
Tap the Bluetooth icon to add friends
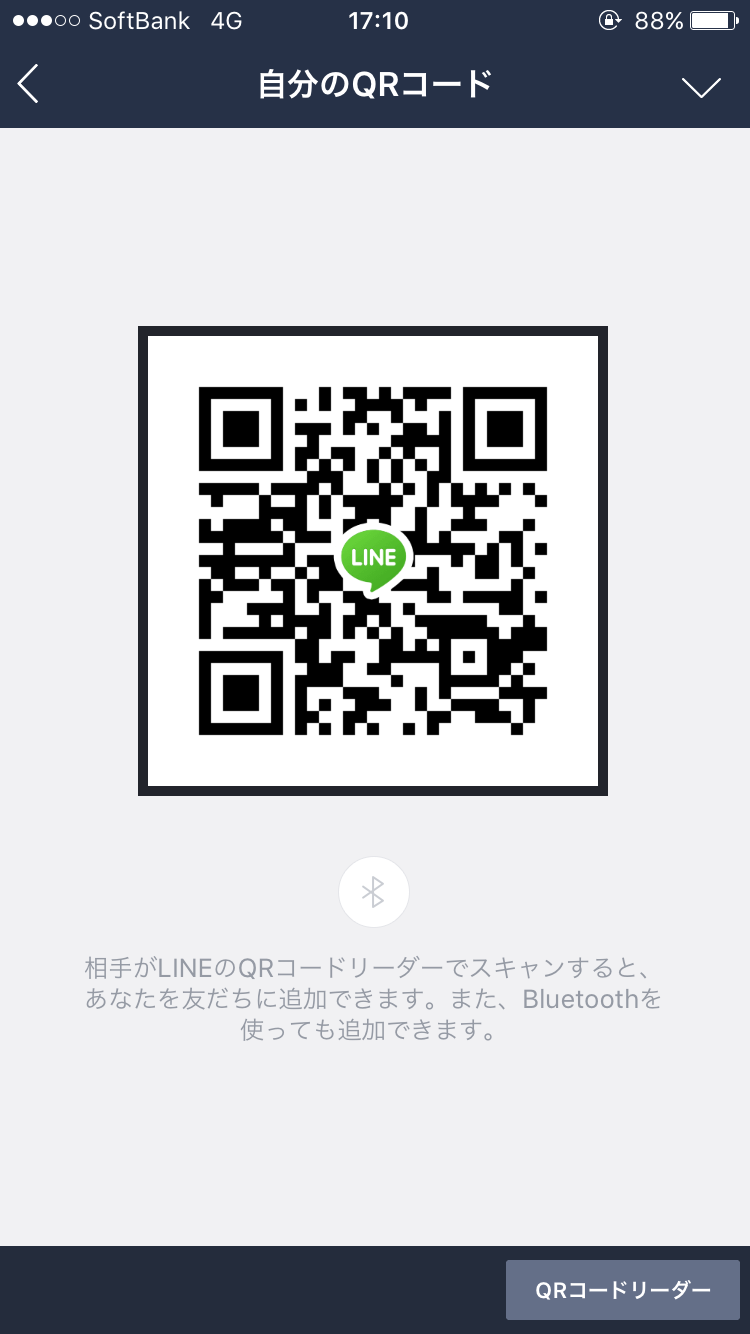click(374, 892)
